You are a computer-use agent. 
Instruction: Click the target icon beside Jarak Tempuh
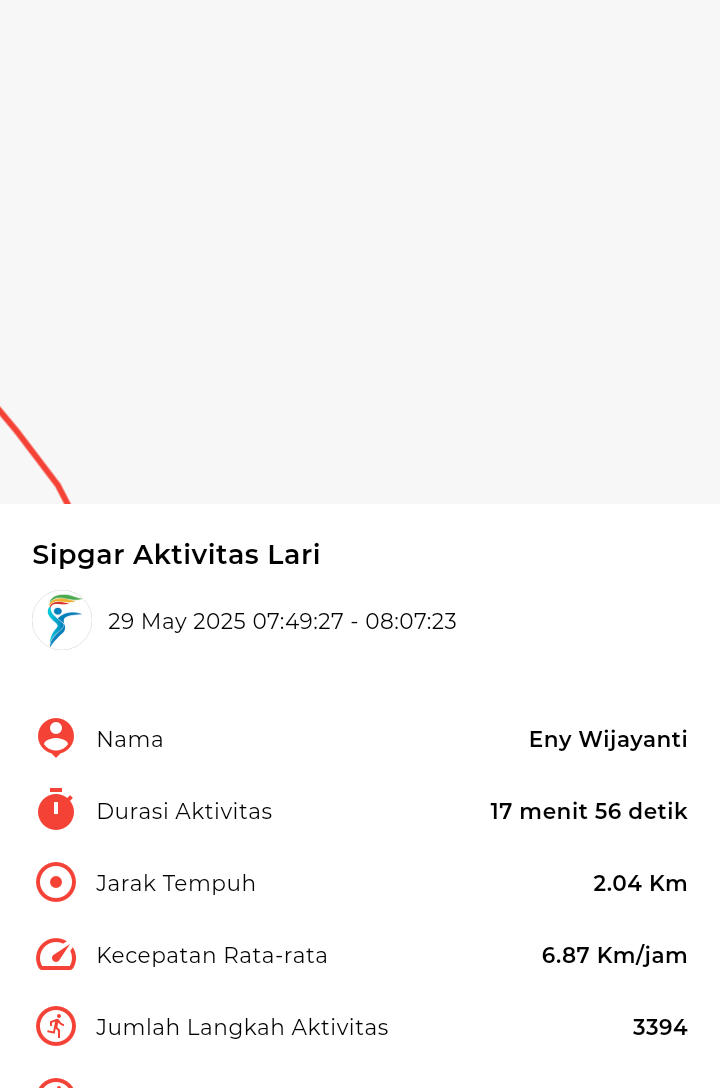(x=55, y=882)
